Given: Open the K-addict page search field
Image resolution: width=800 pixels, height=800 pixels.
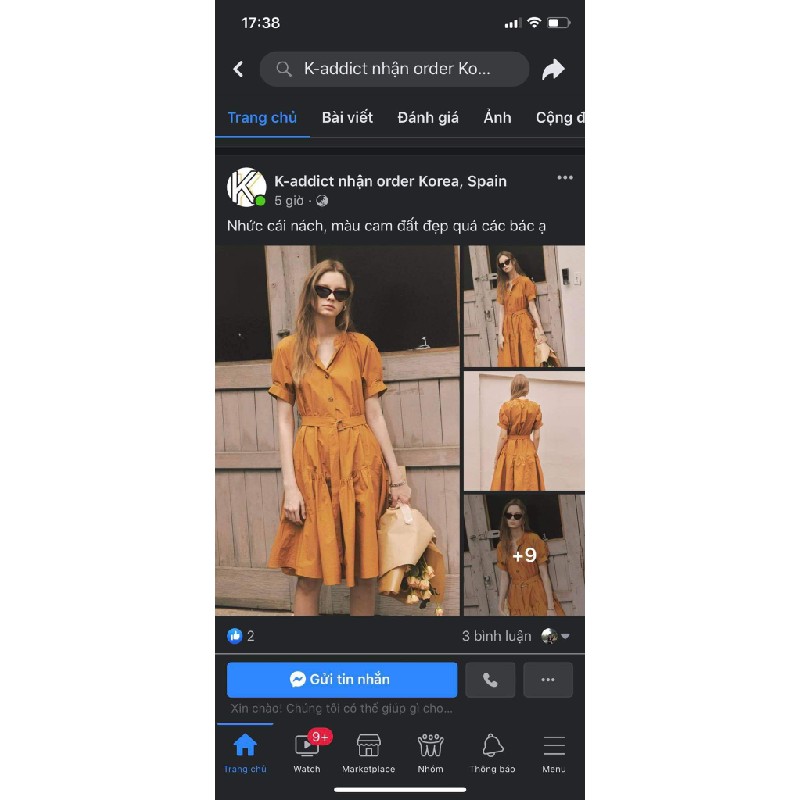Looking at the screenshot, I should [395, 69].
